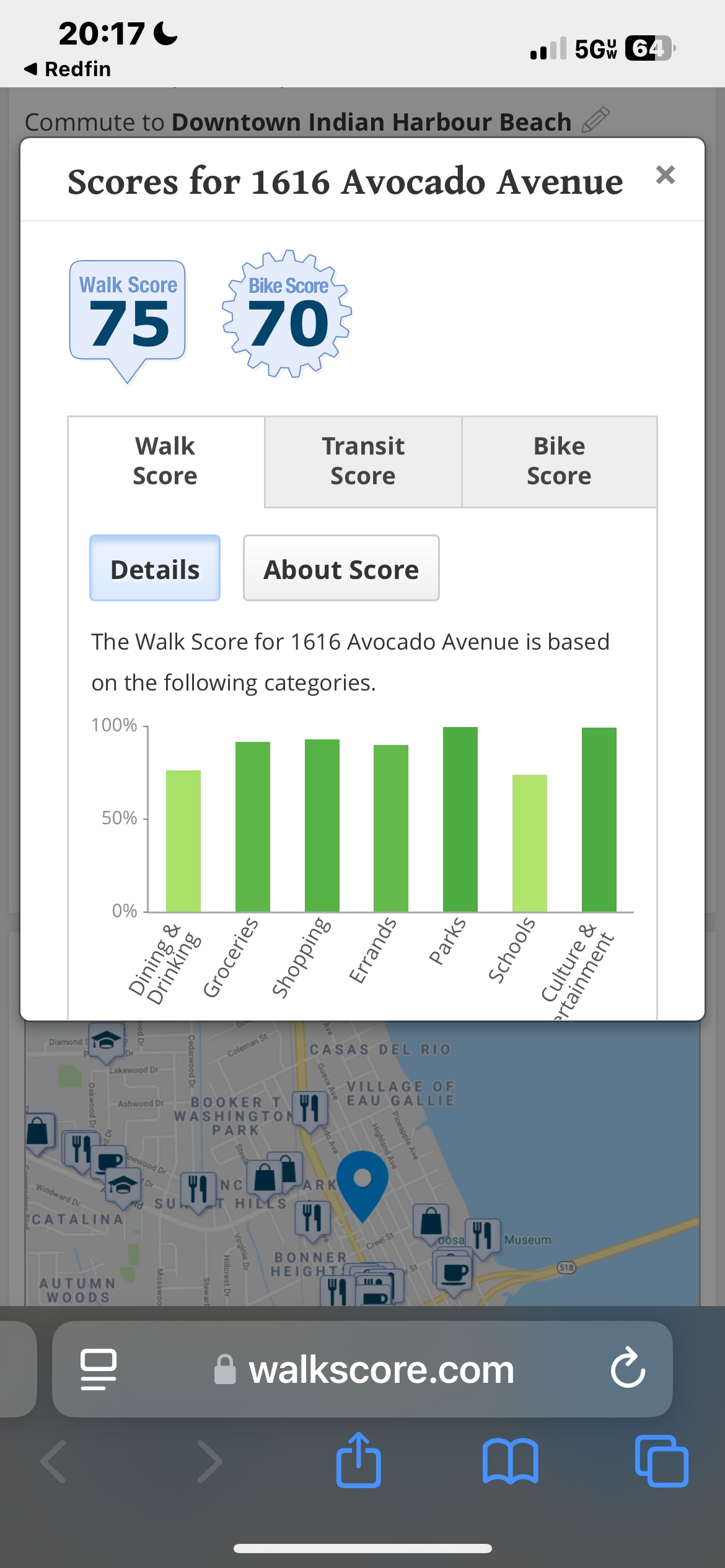Tap the Details button
Screen dimensions: 725x1568
tap(155, 568)
